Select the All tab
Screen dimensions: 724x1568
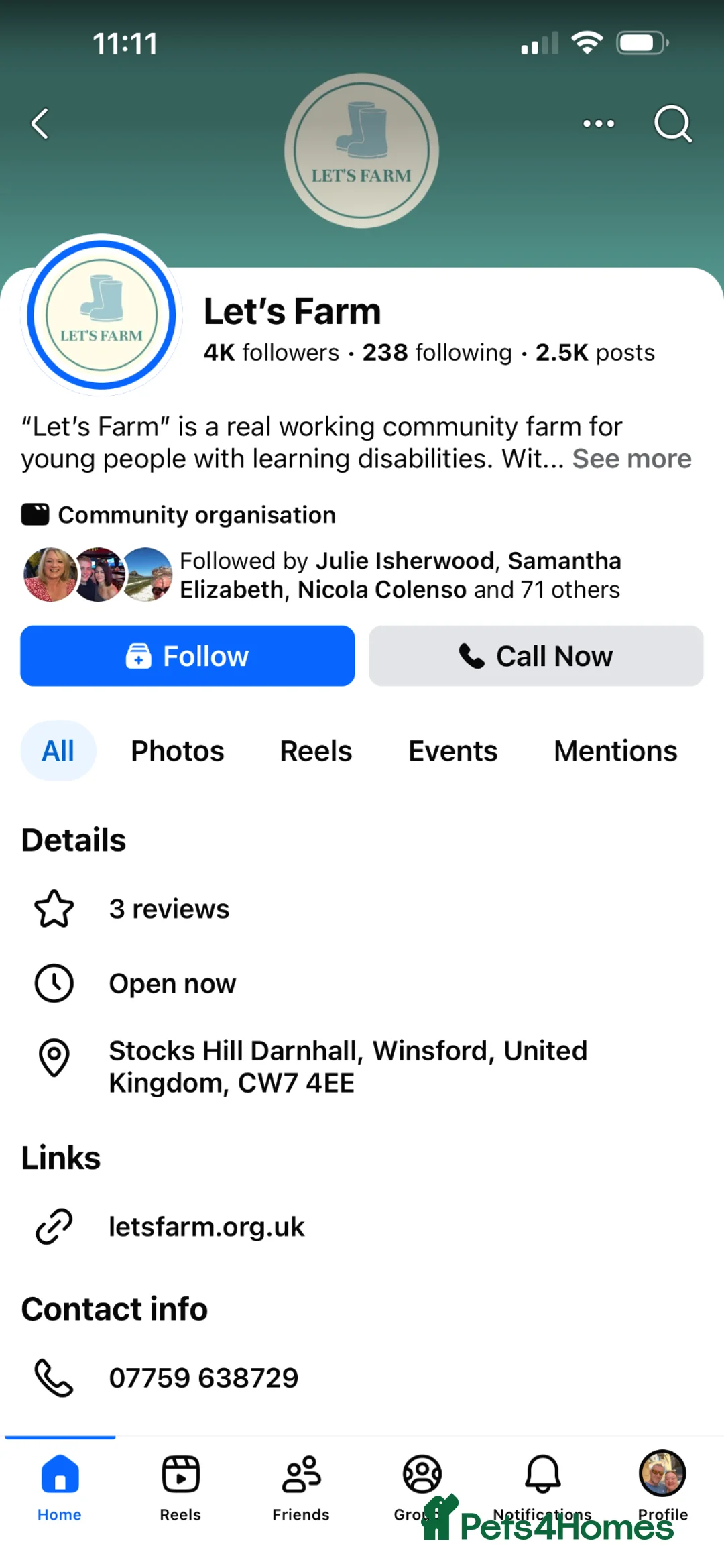coord(58,751)
